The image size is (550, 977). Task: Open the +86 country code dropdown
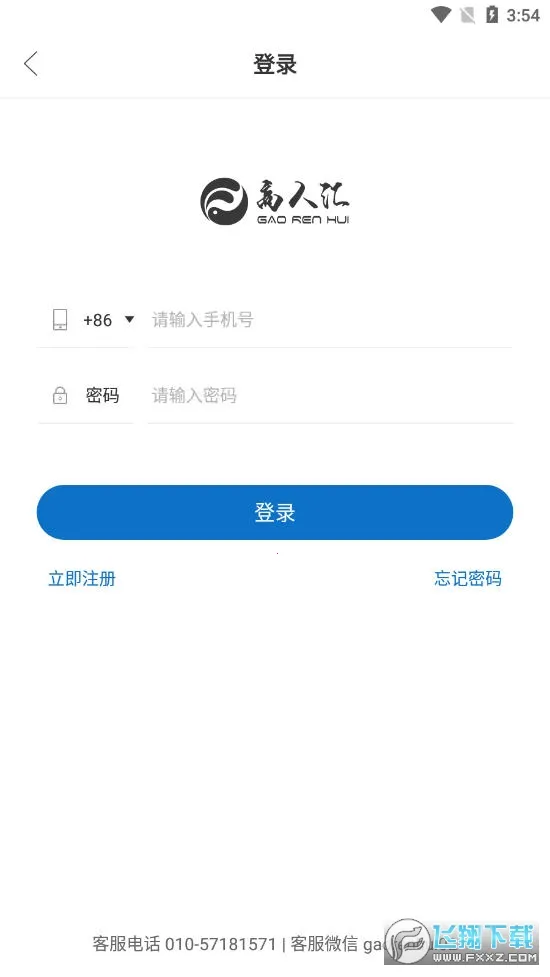coord(108,320)
